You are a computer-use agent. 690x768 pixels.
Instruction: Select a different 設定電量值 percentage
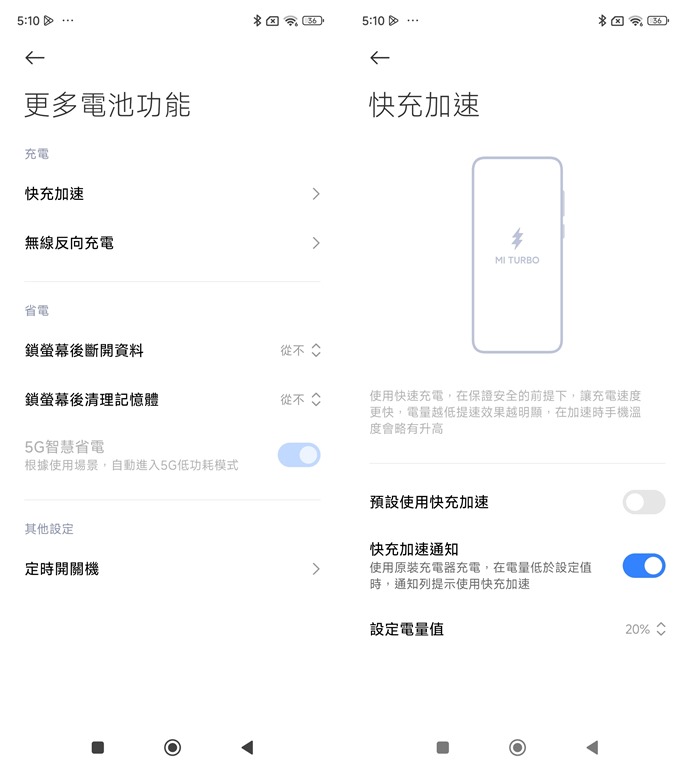(x=645, y=629)
